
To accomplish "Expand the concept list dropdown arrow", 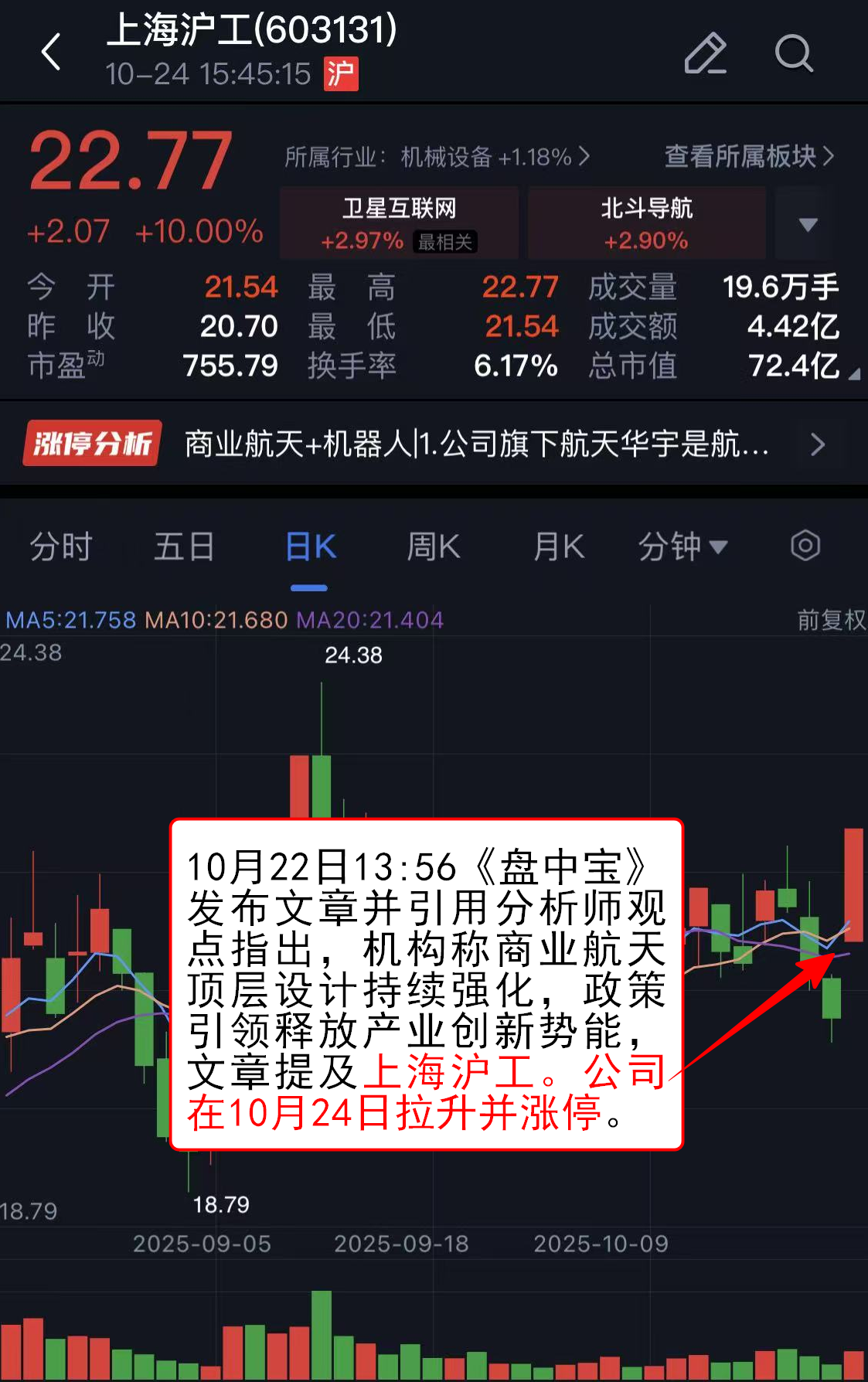I will (808, 224).
